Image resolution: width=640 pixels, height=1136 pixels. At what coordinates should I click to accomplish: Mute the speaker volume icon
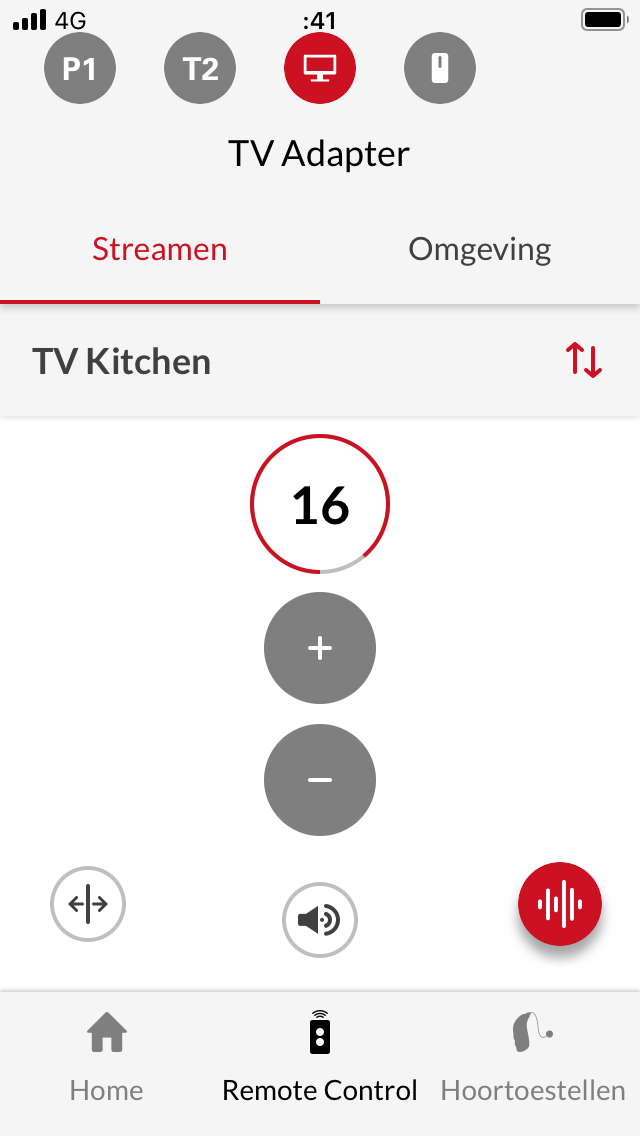(320, 920)
